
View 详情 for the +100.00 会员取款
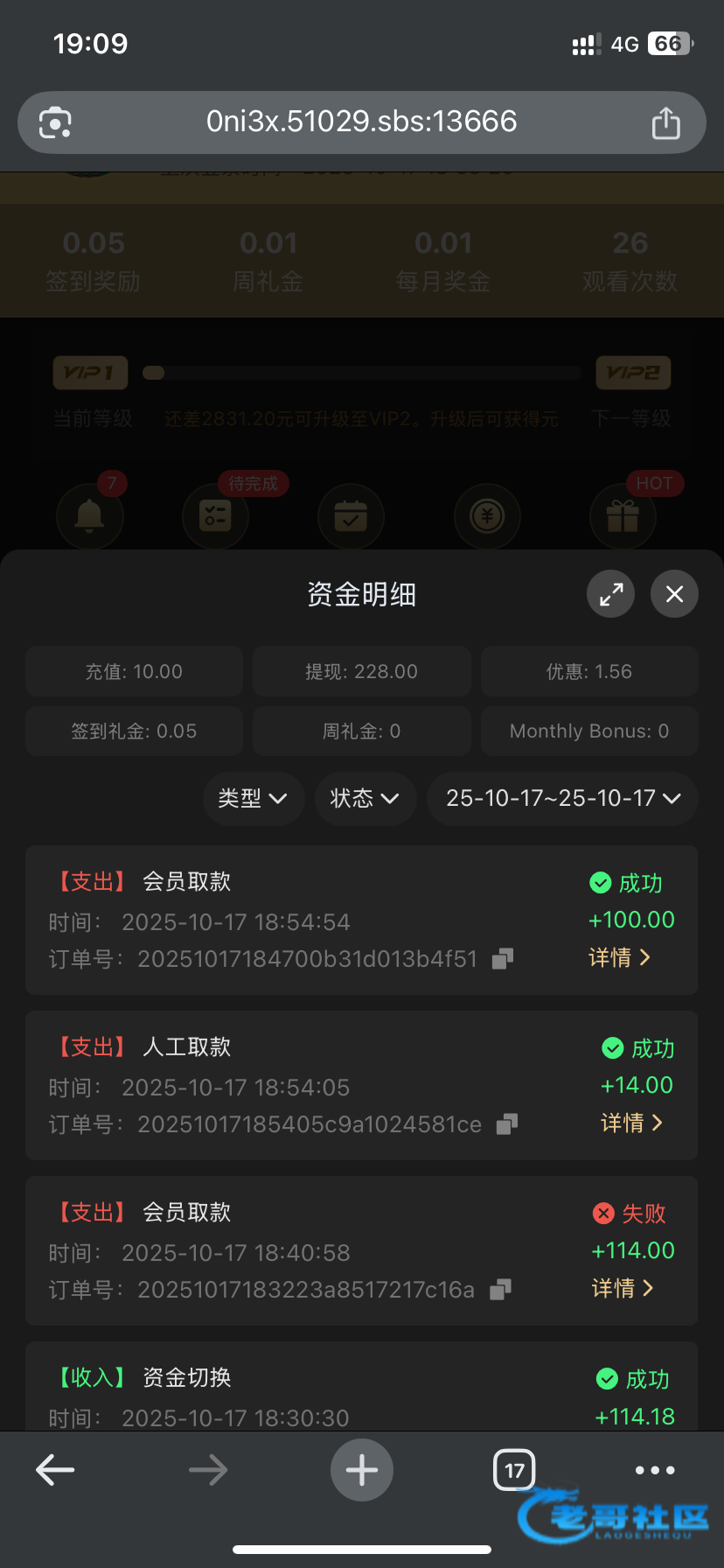pyautogui.click(x=620, y=957)
